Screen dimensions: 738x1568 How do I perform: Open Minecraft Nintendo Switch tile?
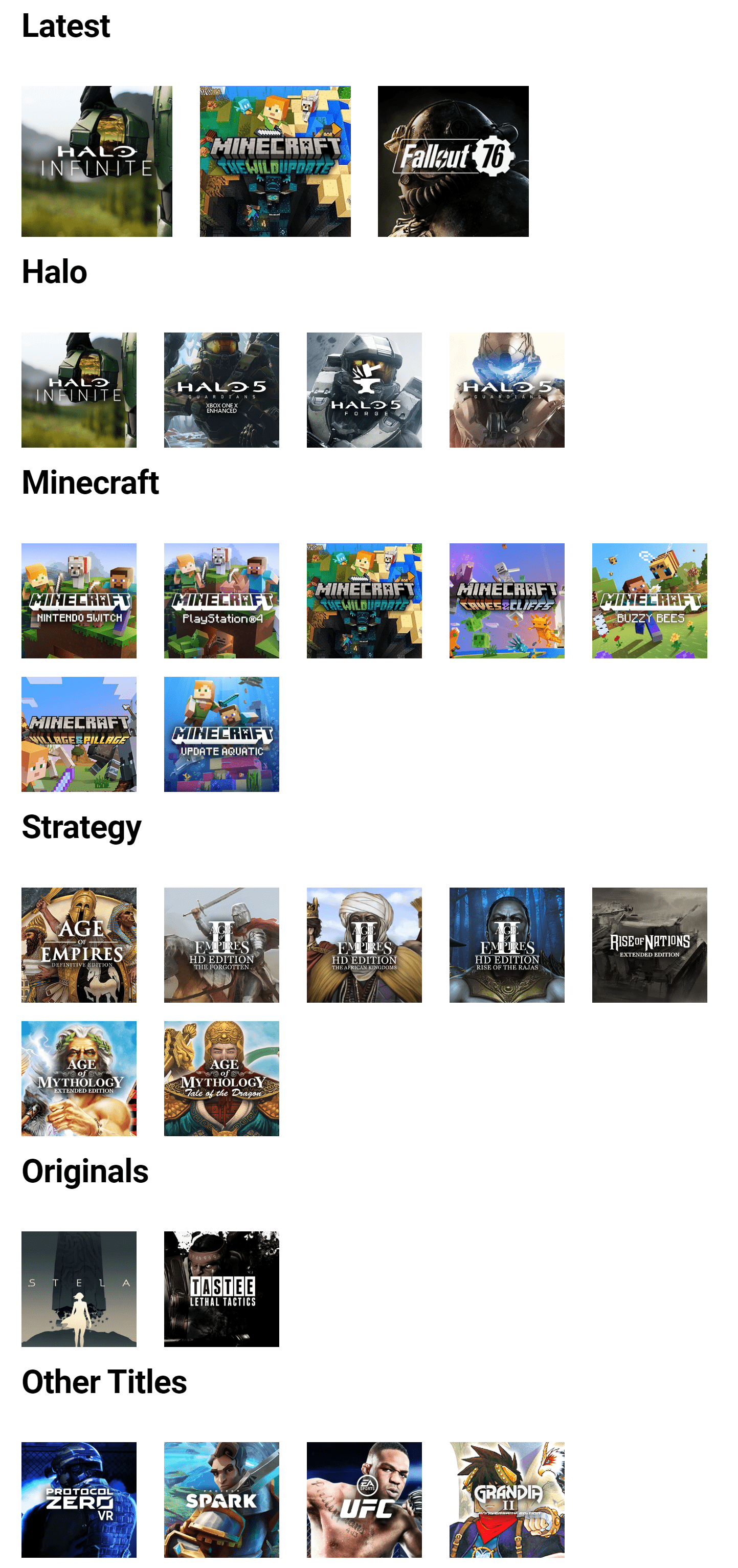tap(78, 600)
